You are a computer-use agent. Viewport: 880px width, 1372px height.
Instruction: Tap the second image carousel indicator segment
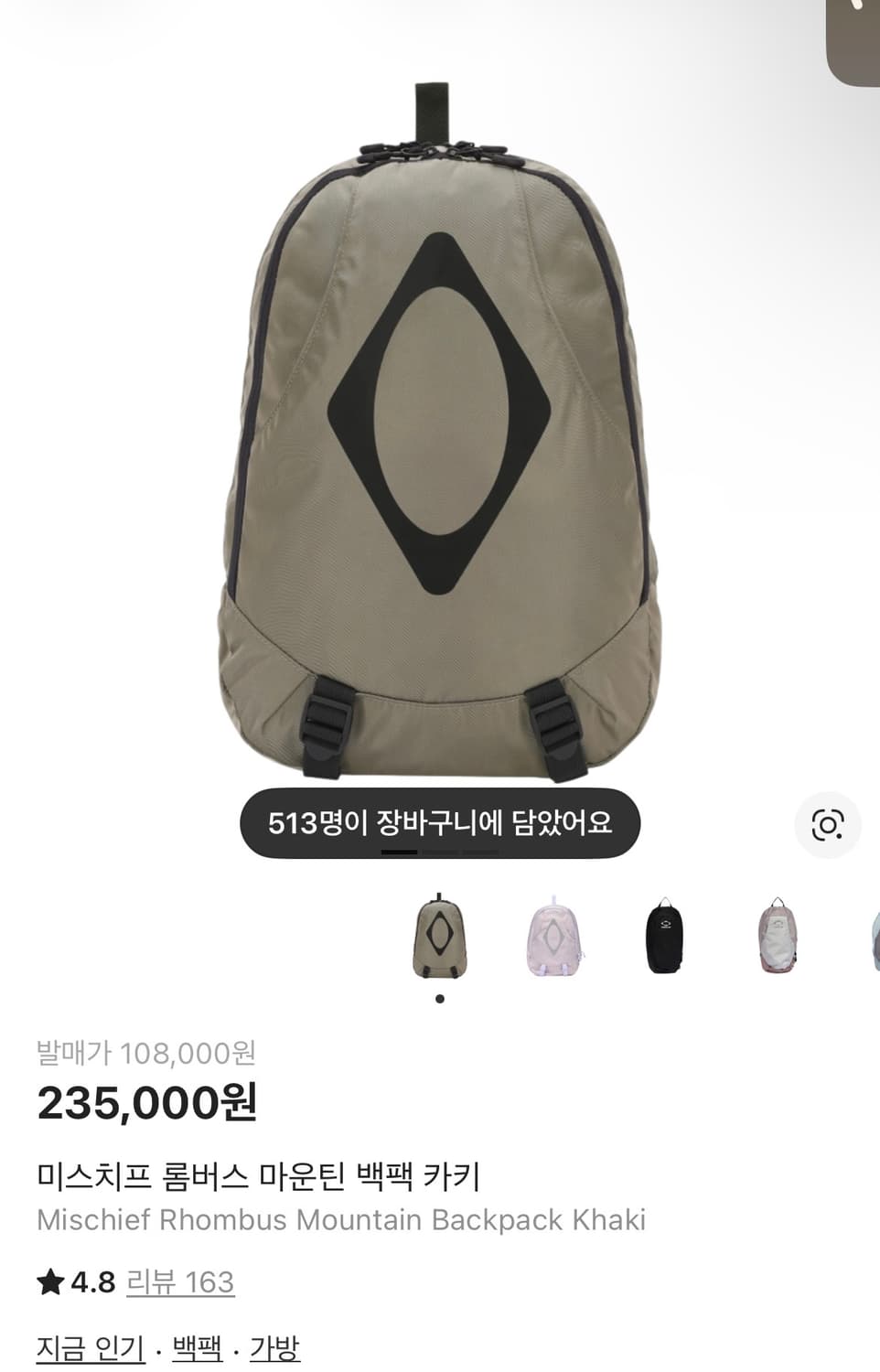(439, 852)
